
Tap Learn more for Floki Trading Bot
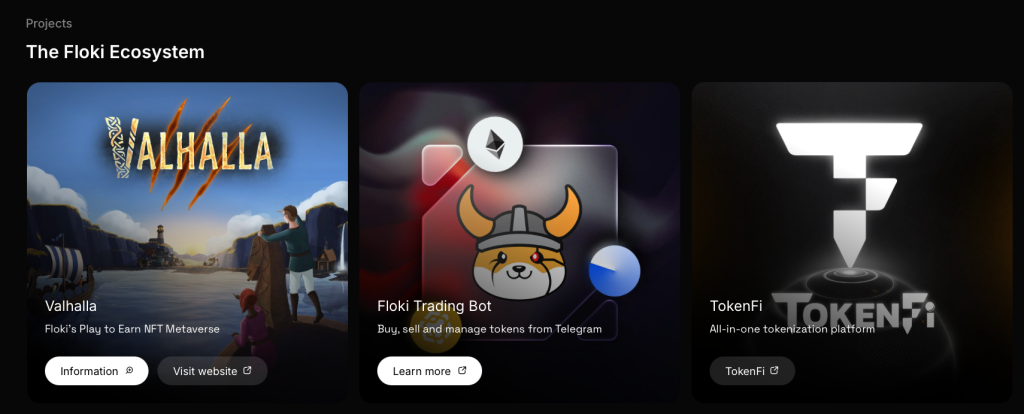tap(429, 371)
